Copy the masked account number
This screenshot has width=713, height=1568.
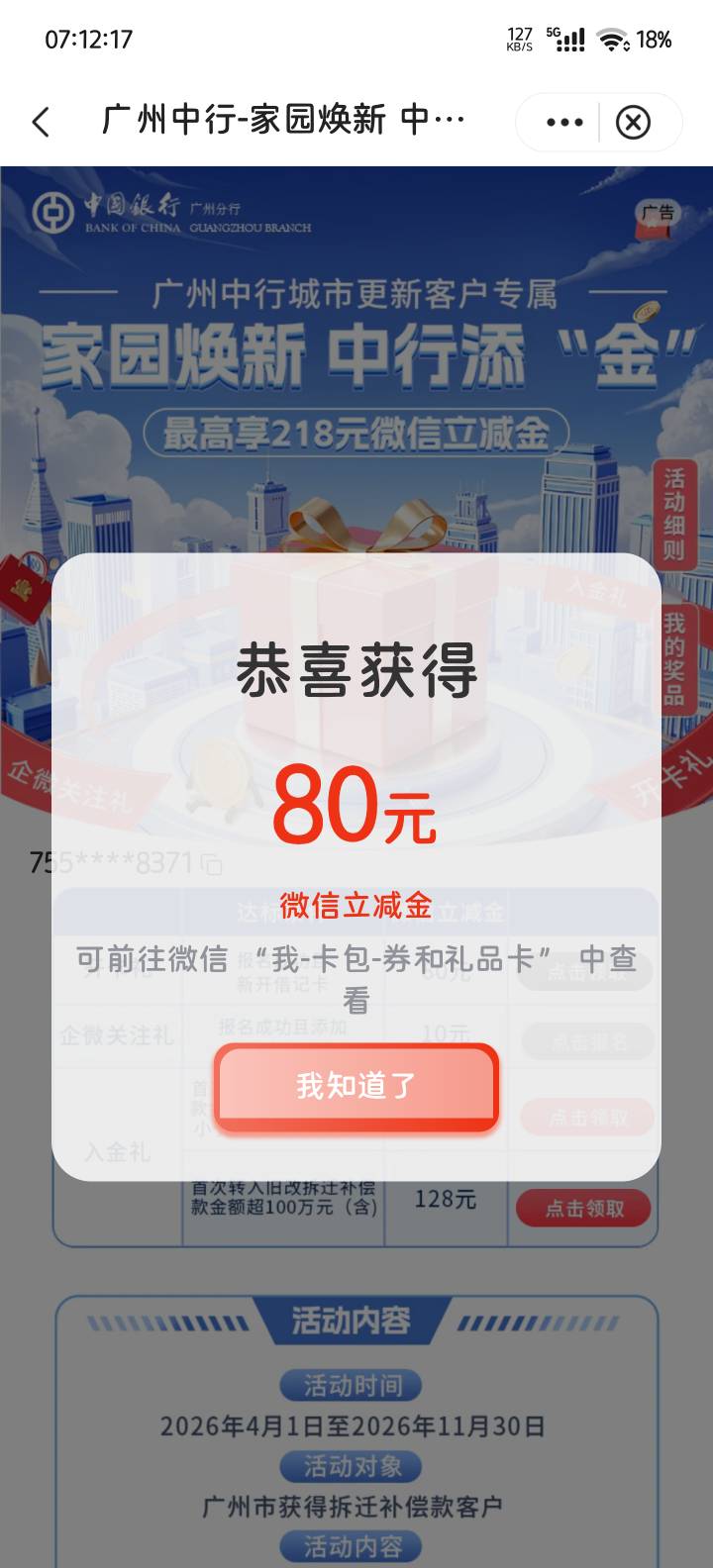coord(211,864)
